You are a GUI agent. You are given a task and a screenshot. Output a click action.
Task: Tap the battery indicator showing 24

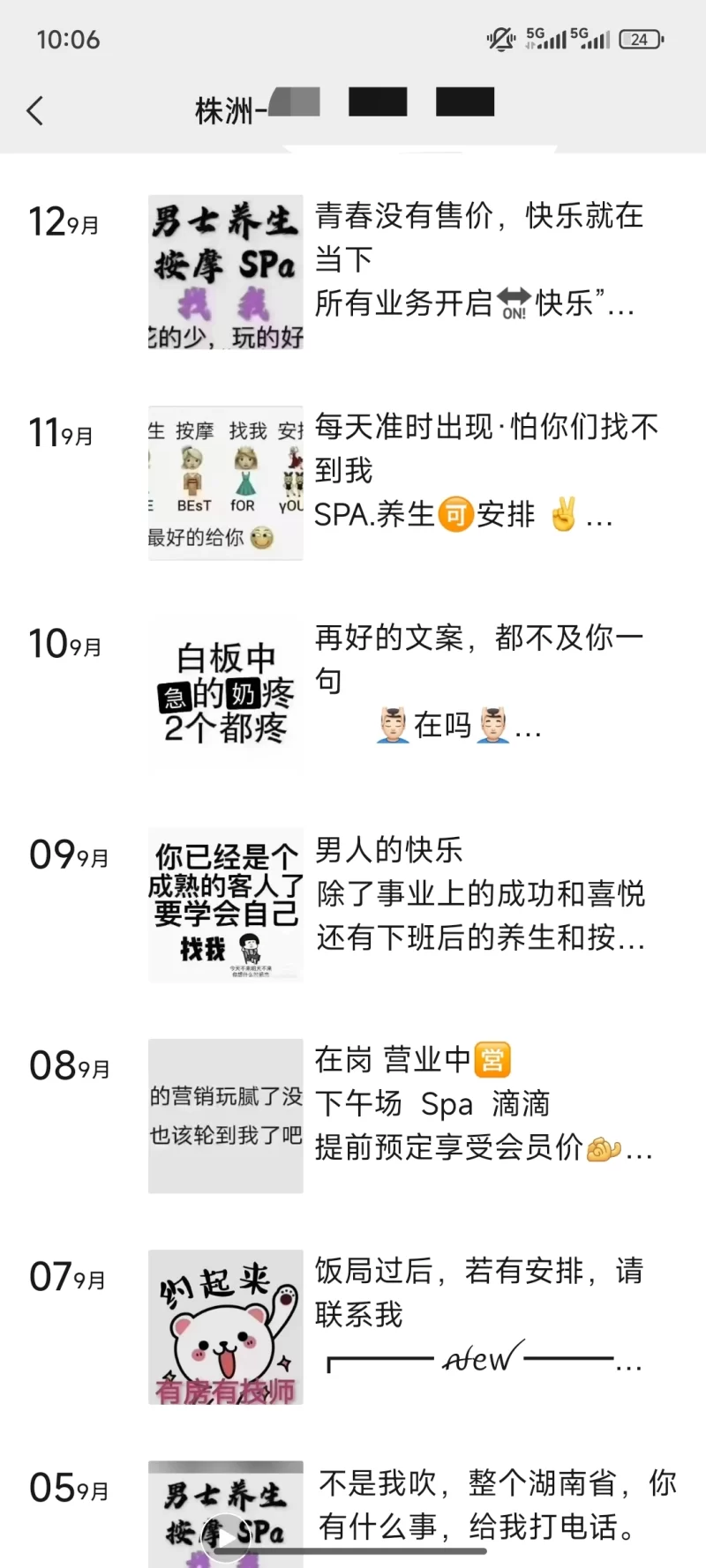[639, 39]
